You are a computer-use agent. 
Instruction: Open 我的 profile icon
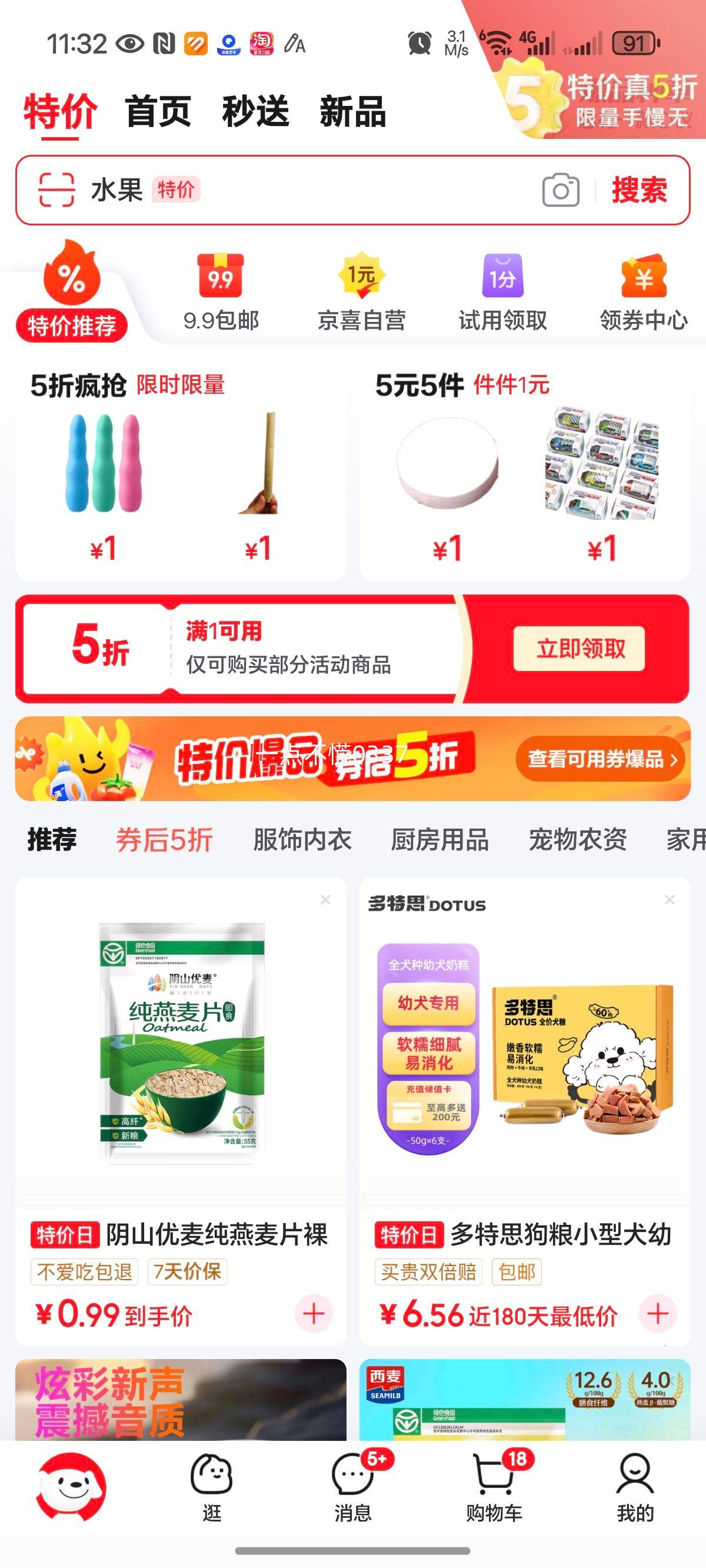[635, 1476]
